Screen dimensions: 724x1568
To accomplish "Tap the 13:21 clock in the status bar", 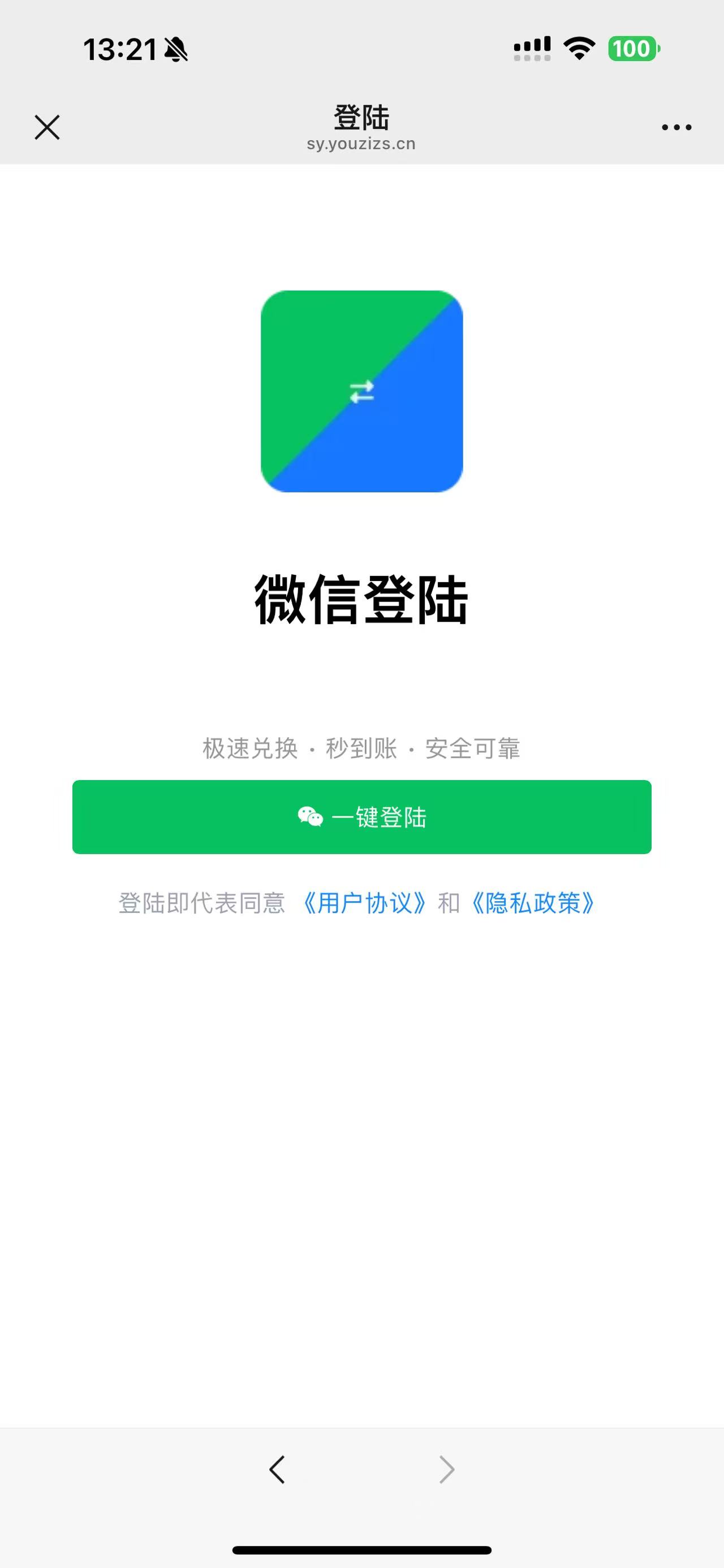I will 119,49.
